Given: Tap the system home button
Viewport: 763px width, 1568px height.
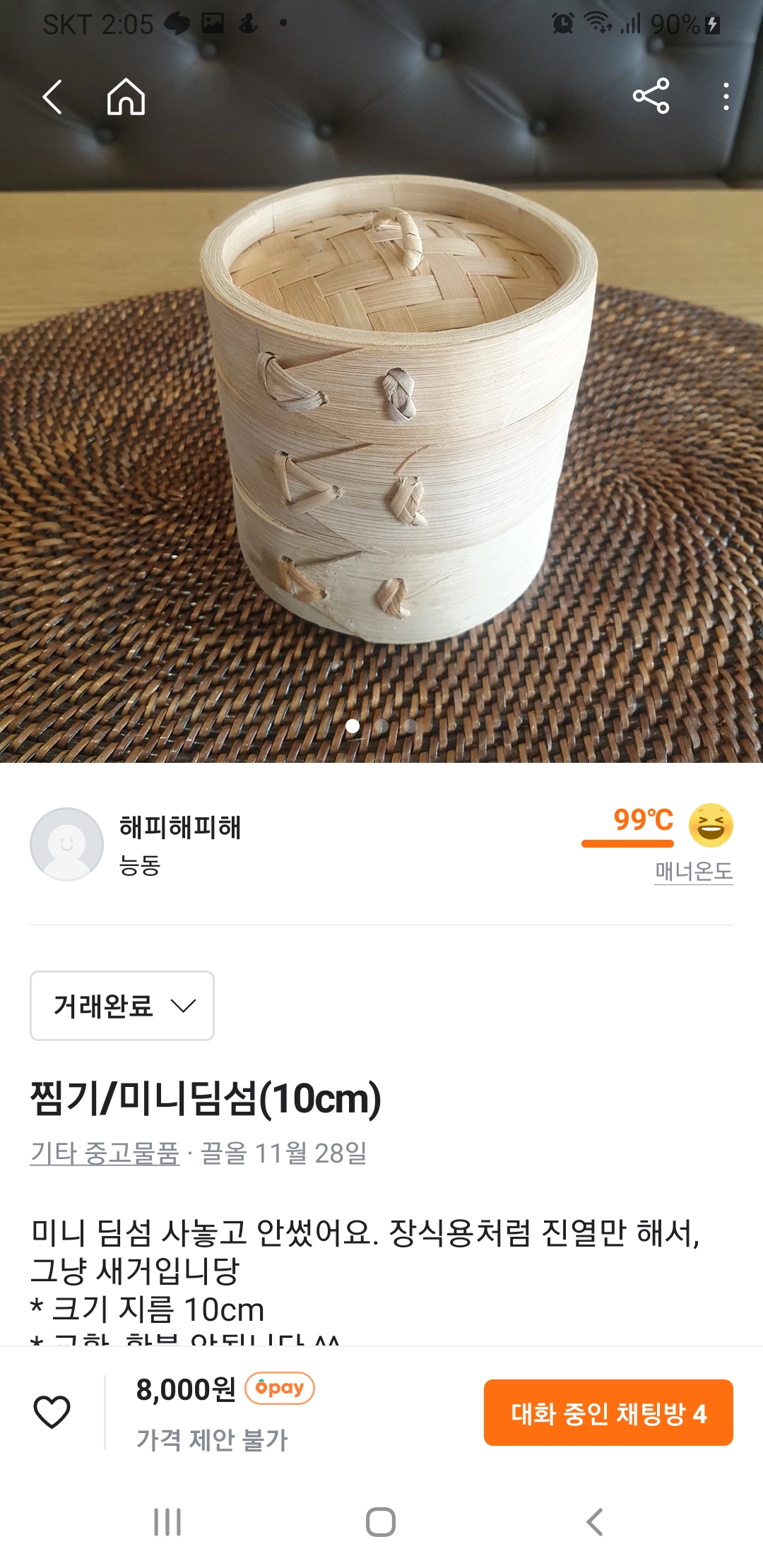Looking at the screenshot, I should point(381,1522).
